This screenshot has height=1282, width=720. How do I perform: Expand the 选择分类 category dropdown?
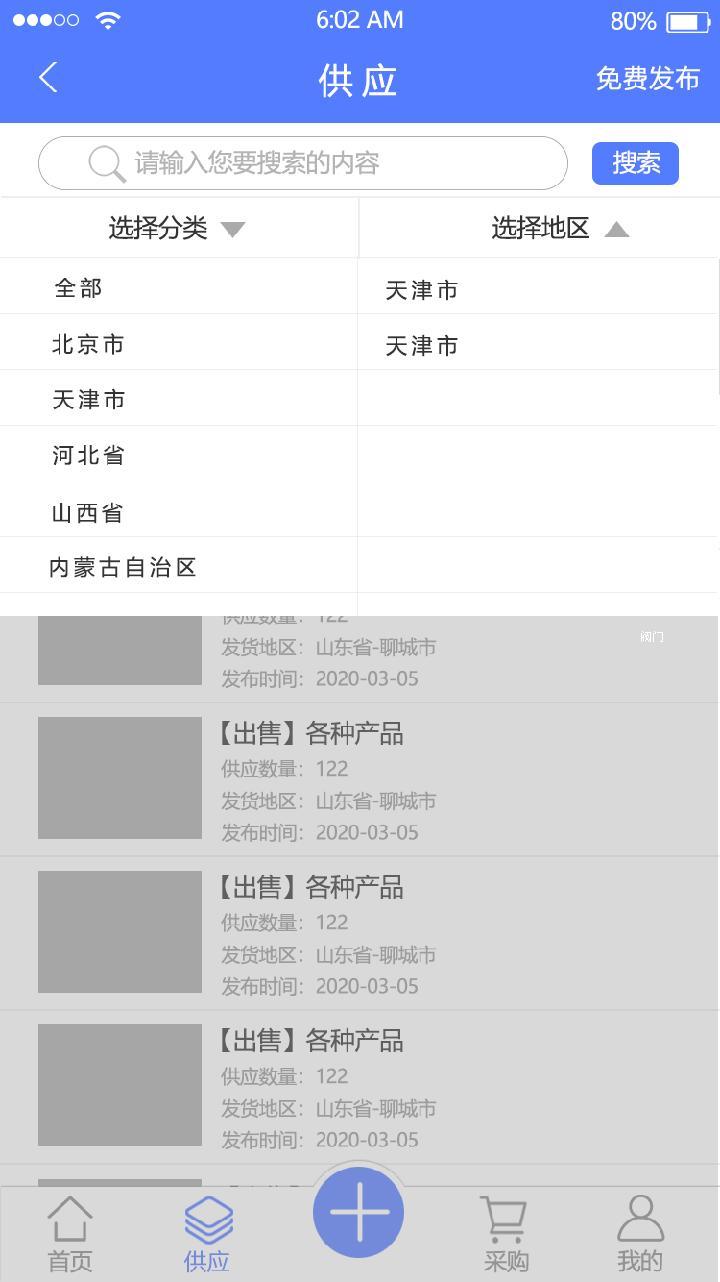coord(178,229)
